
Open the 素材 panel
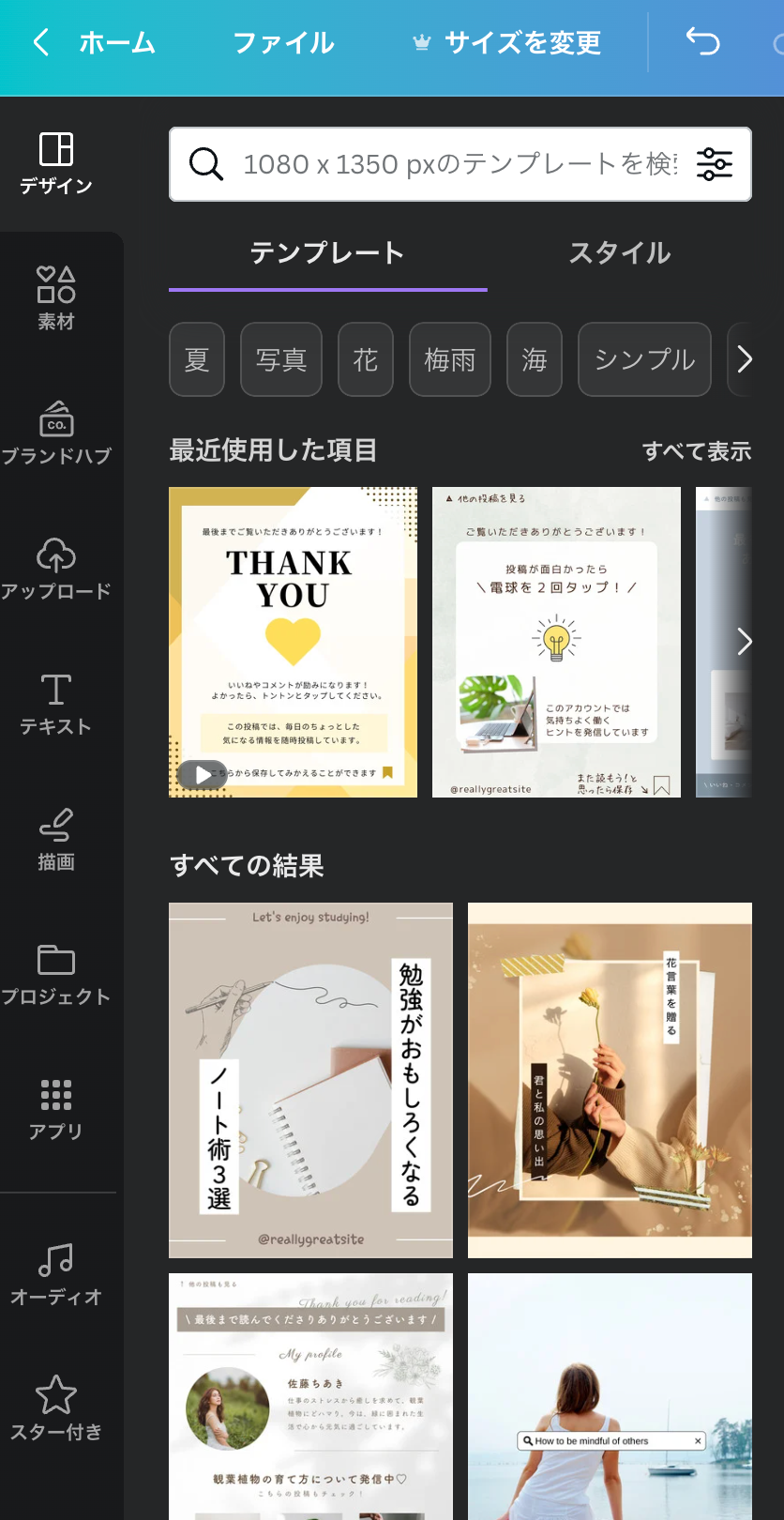click(56, 298)
